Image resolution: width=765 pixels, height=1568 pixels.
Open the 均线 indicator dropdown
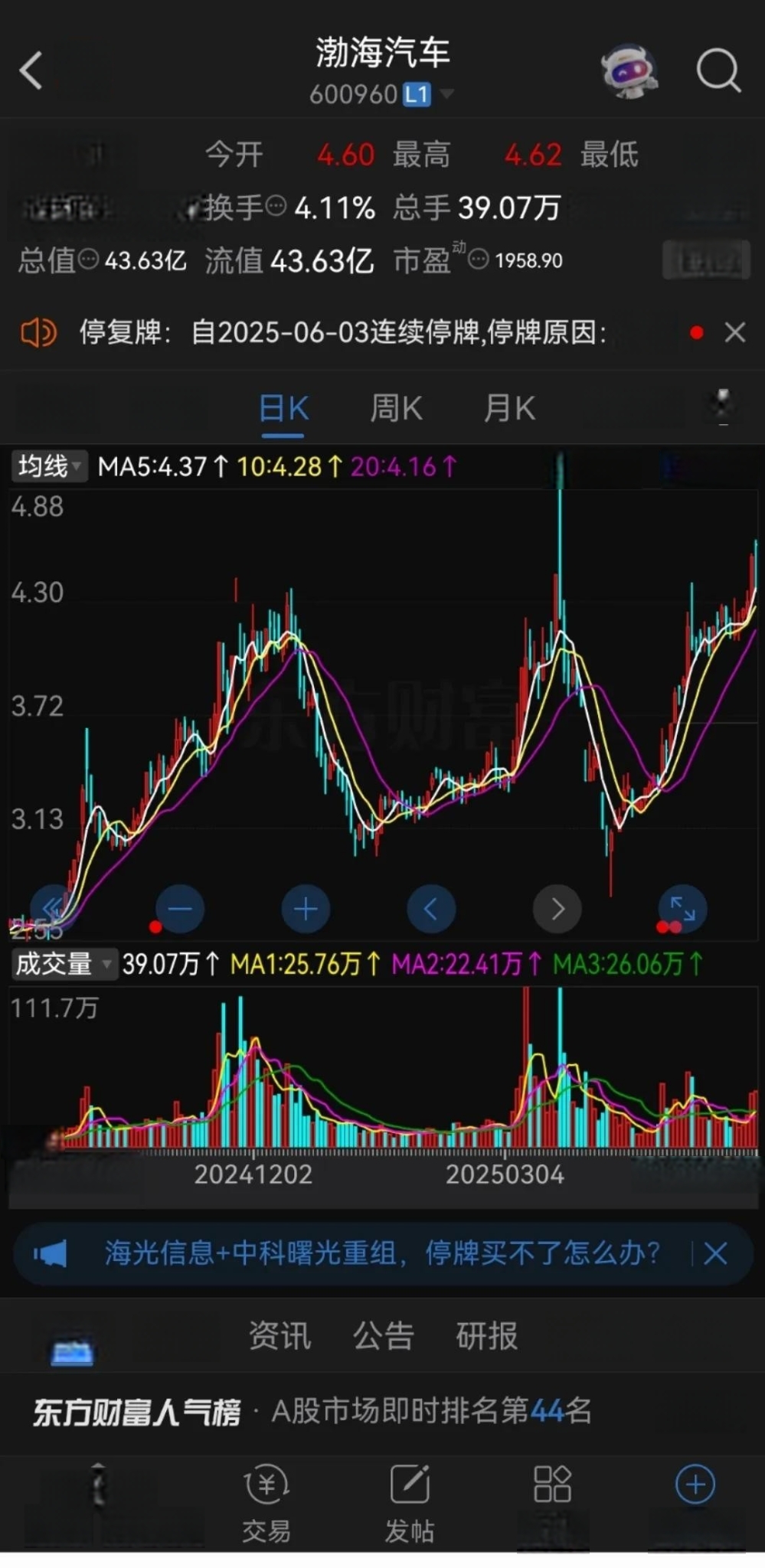(49, 466)
